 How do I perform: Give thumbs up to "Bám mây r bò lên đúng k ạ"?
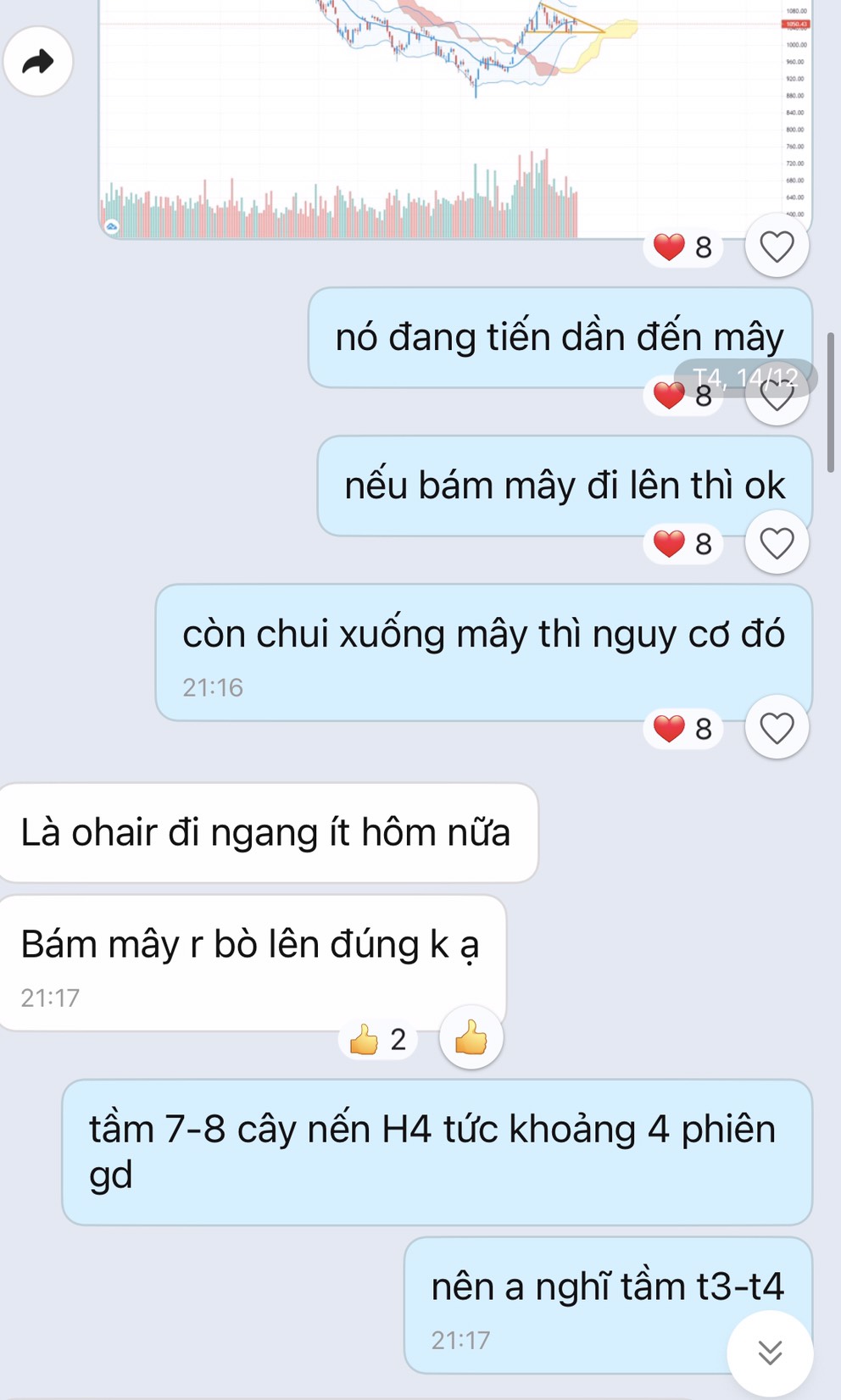[471, 1037]
